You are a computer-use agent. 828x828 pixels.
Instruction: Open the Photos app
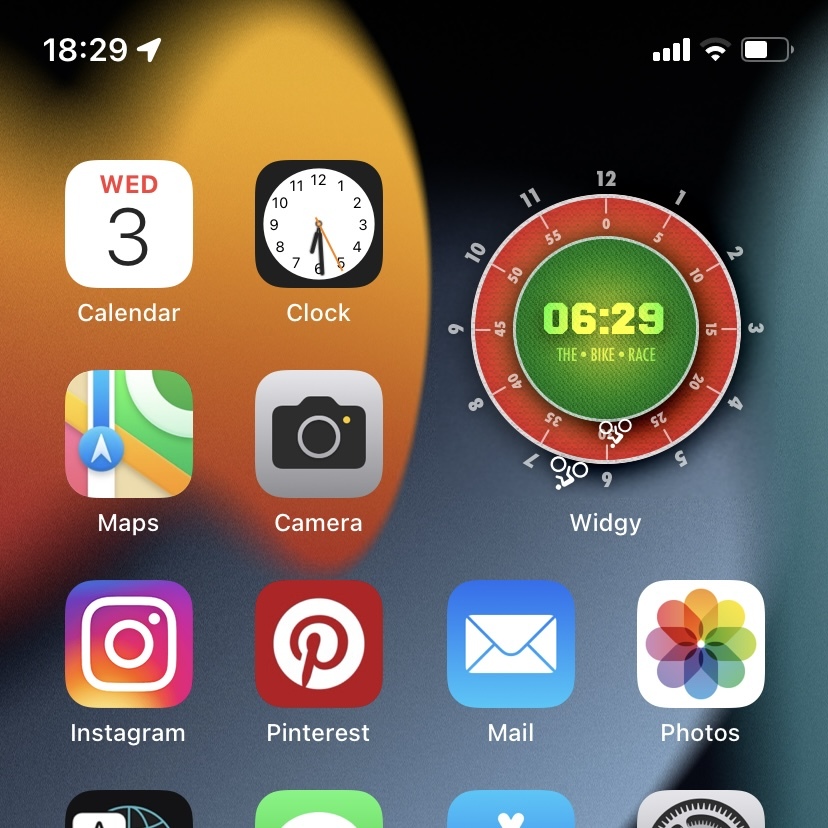(x=700, y=644)
